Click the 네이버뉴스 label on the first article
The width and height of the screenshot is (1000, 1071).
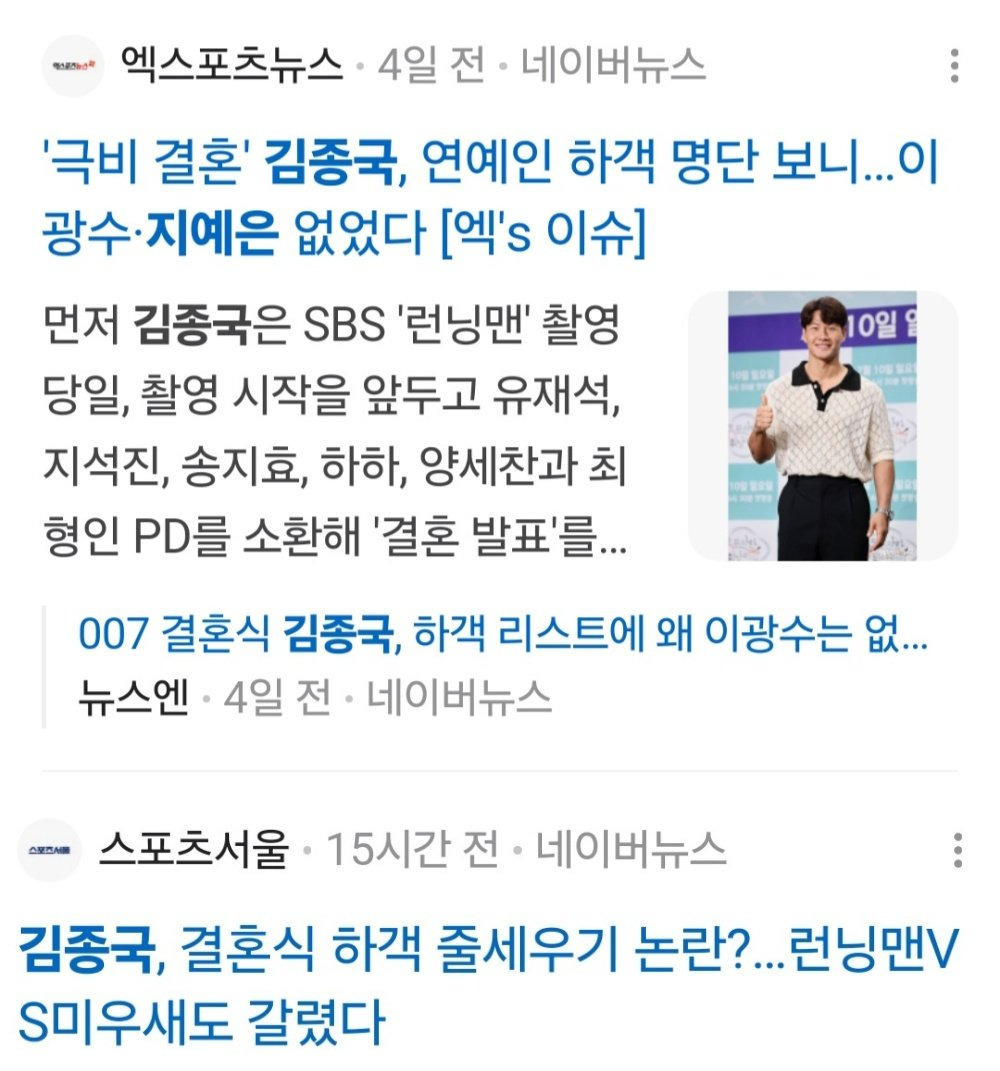pyautogui.click(x=614, y=62)
